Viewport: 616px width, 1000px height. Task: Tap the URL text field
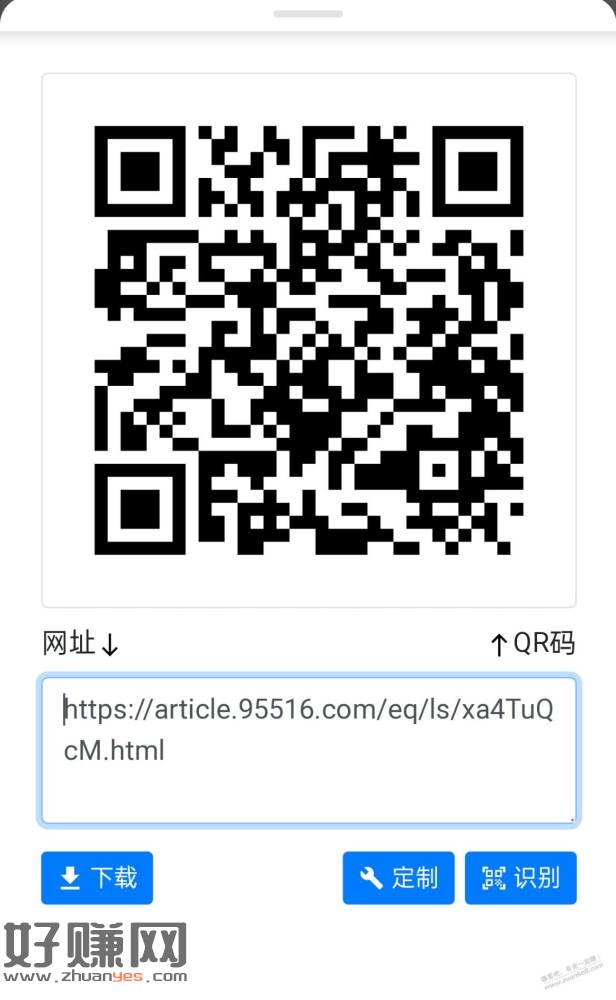point(308,751)
